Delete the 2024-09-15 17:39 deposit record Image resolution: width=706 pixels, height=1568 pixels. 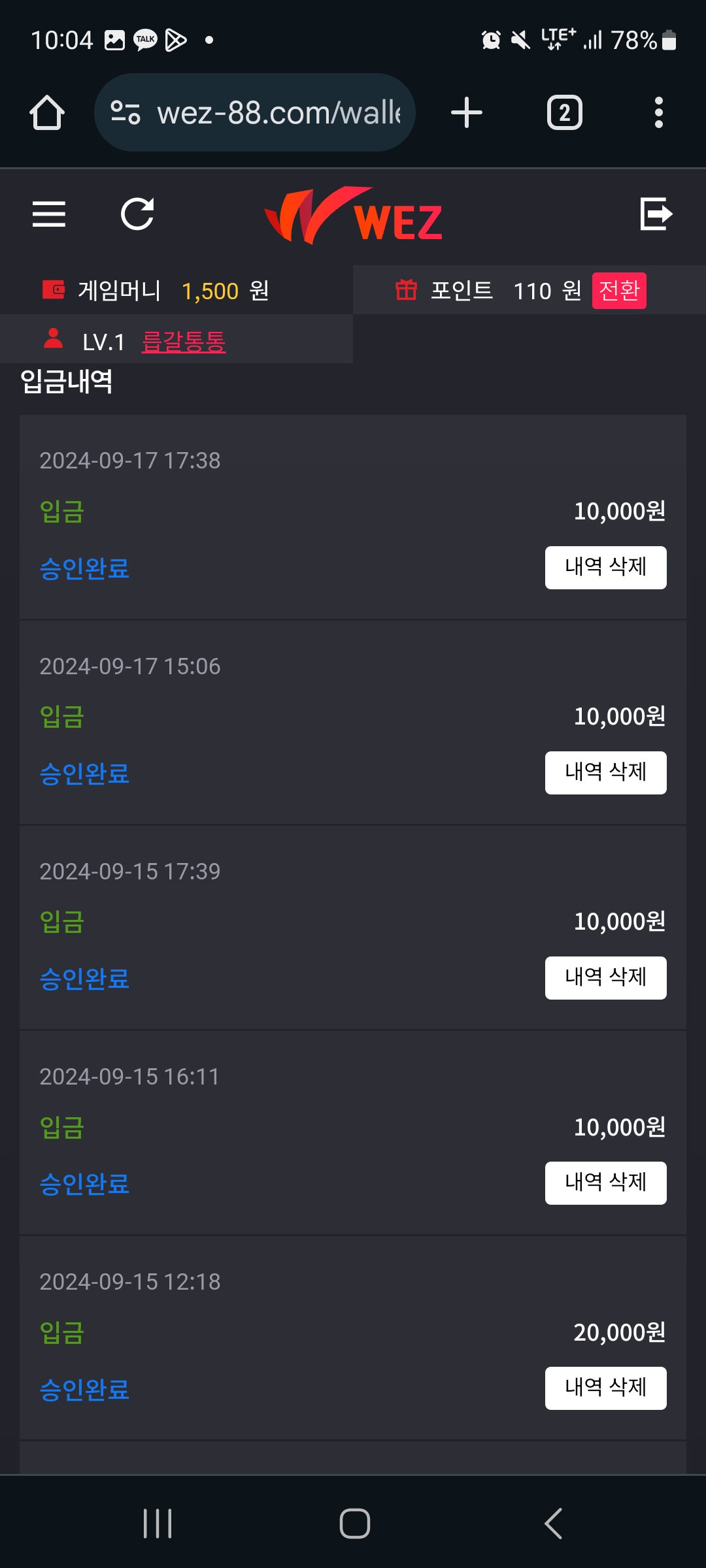605,977
